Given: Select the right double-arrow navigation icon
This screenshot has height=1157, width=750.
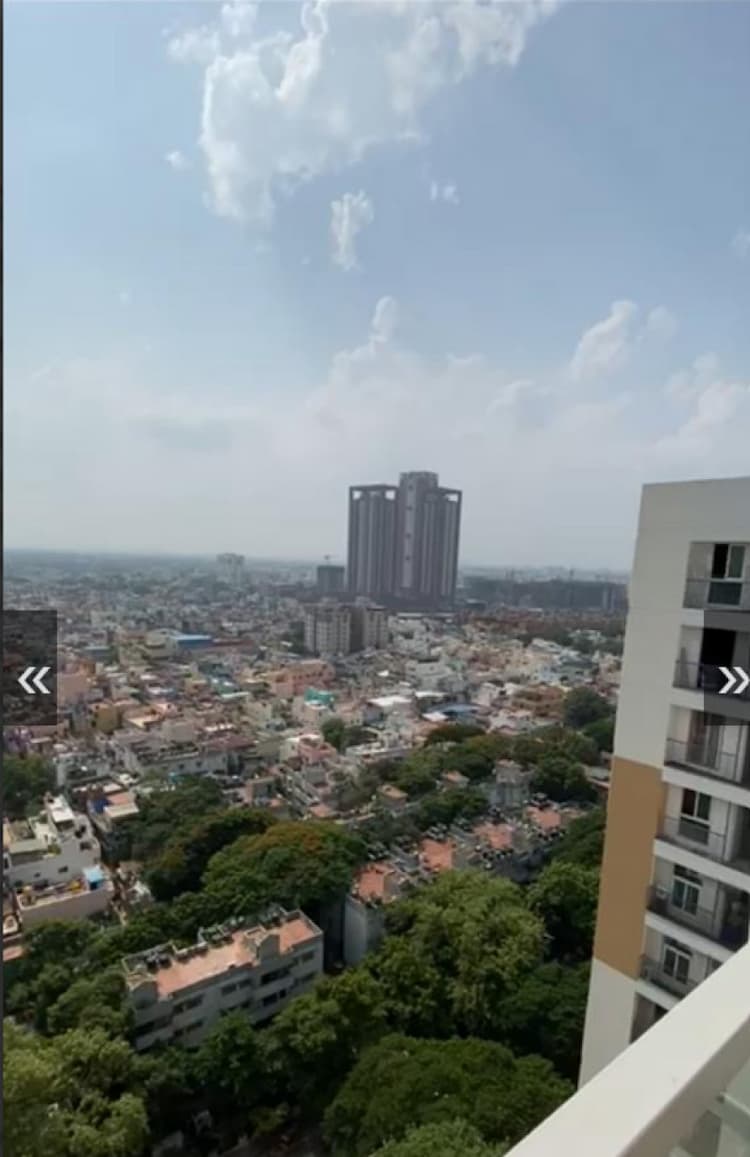Looking at the screenshot, I should coord(732,679).
